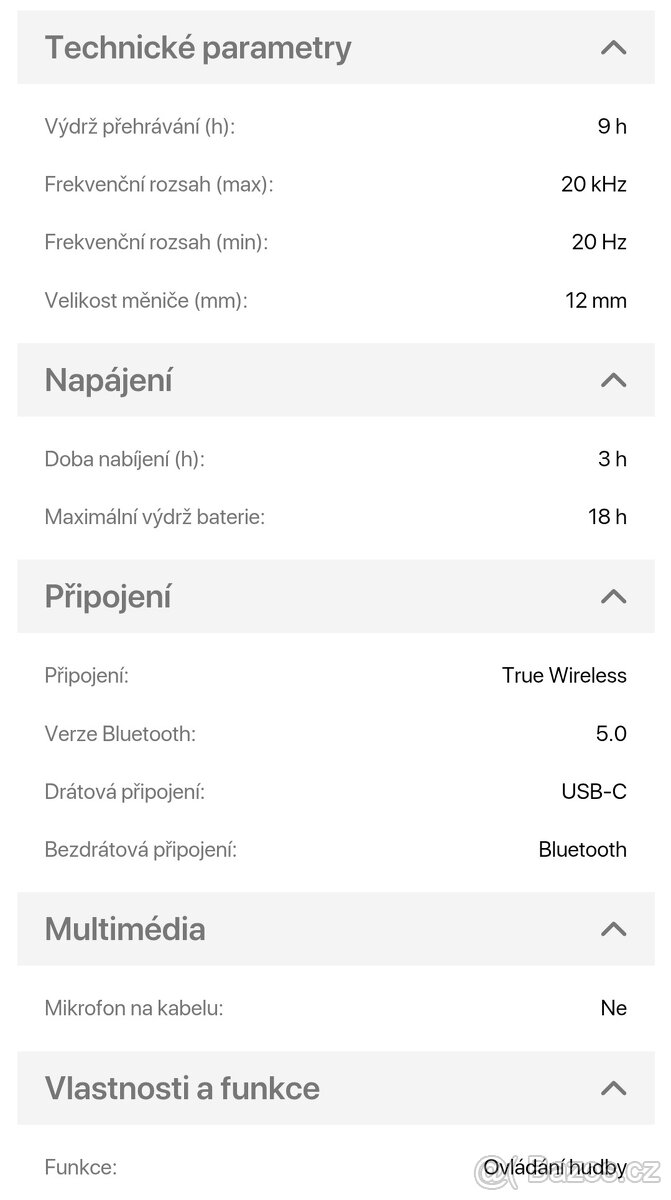Collapse the Multimédia section
This screenshot has width=671, height=1200.
coord(613,929)
